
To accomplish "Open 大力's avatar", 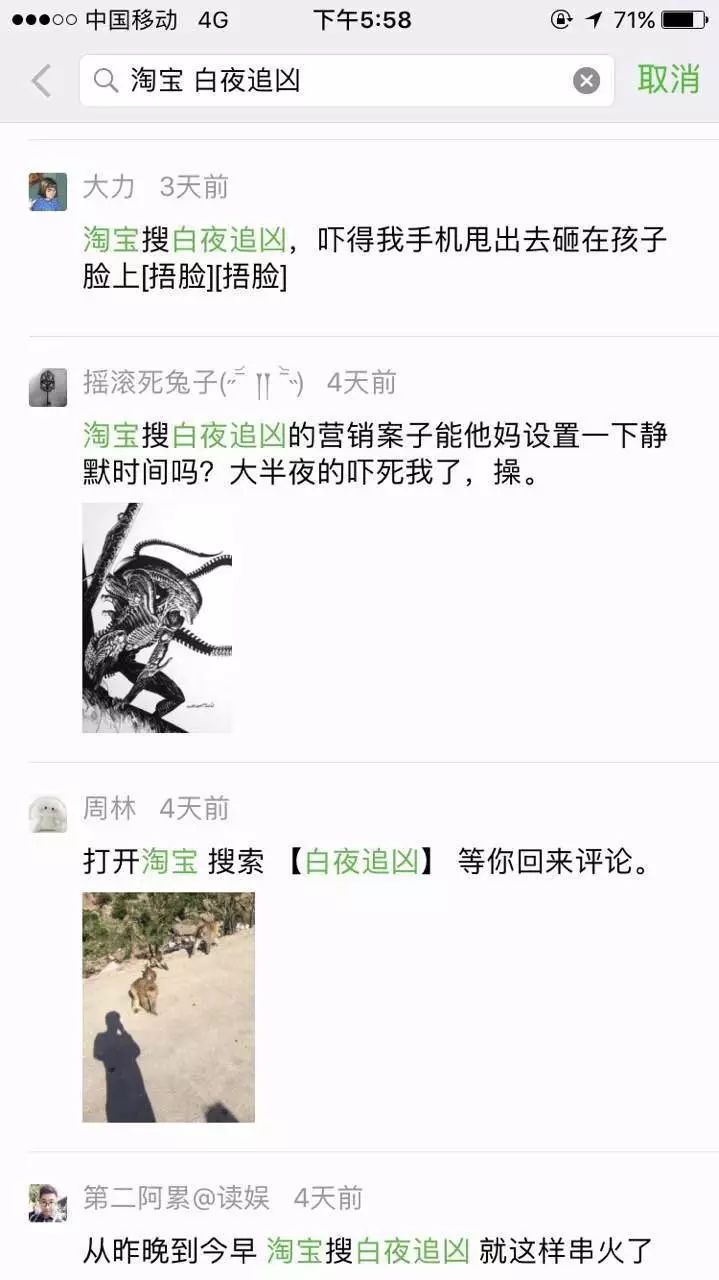I will click(x=47, y=191).
